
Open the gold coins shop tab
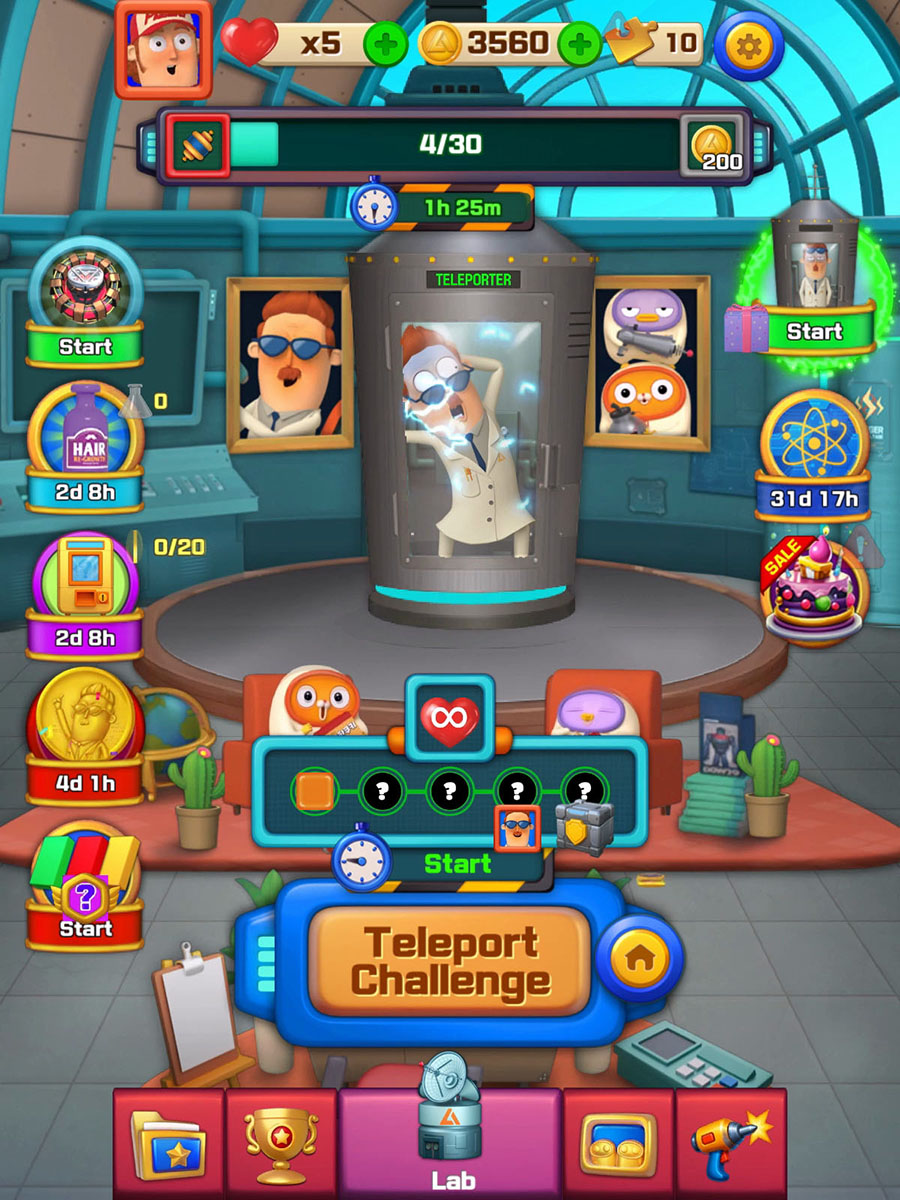pyautogui.click(x=618, y=1143)
